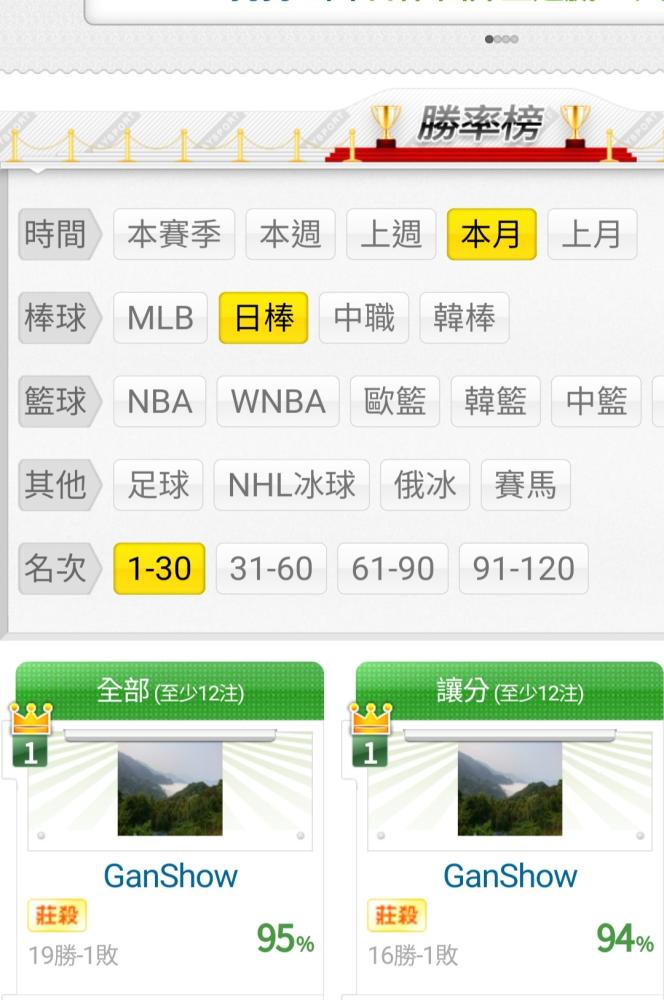664x1000 pixels.
Task: Choose the 上月 time period
Action: point(591,235)
